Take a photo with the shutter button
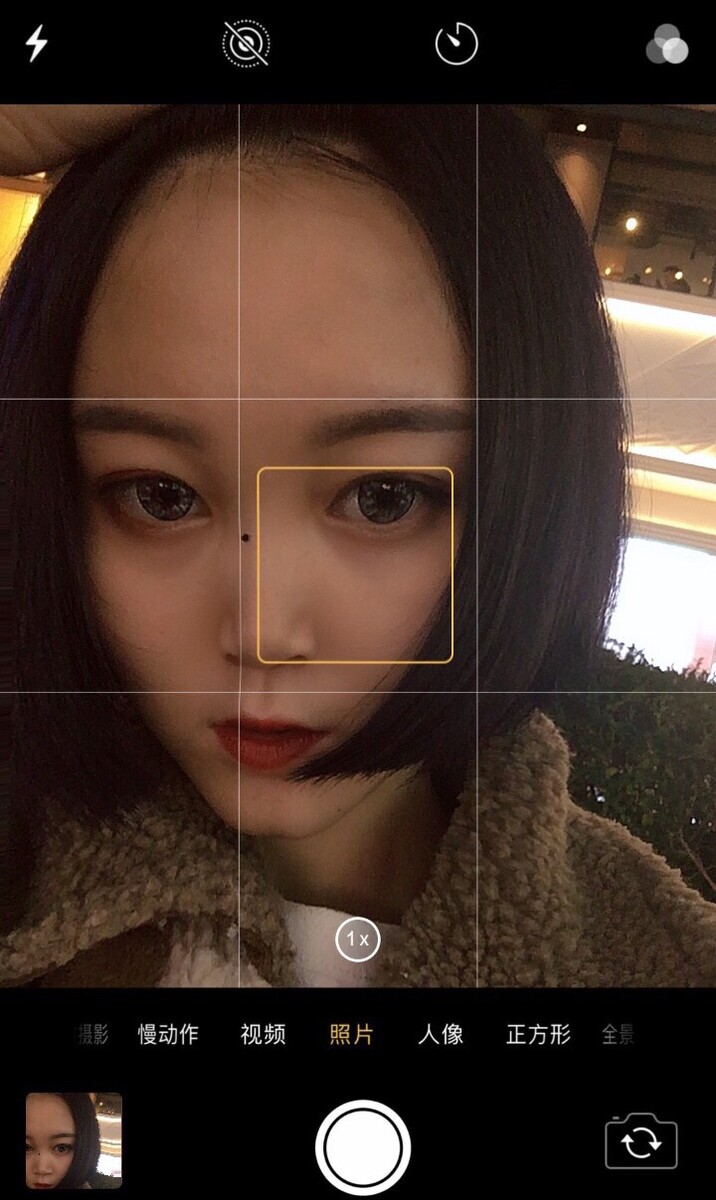Viewport: 716px width, 1200px height. coord(362,1147)
